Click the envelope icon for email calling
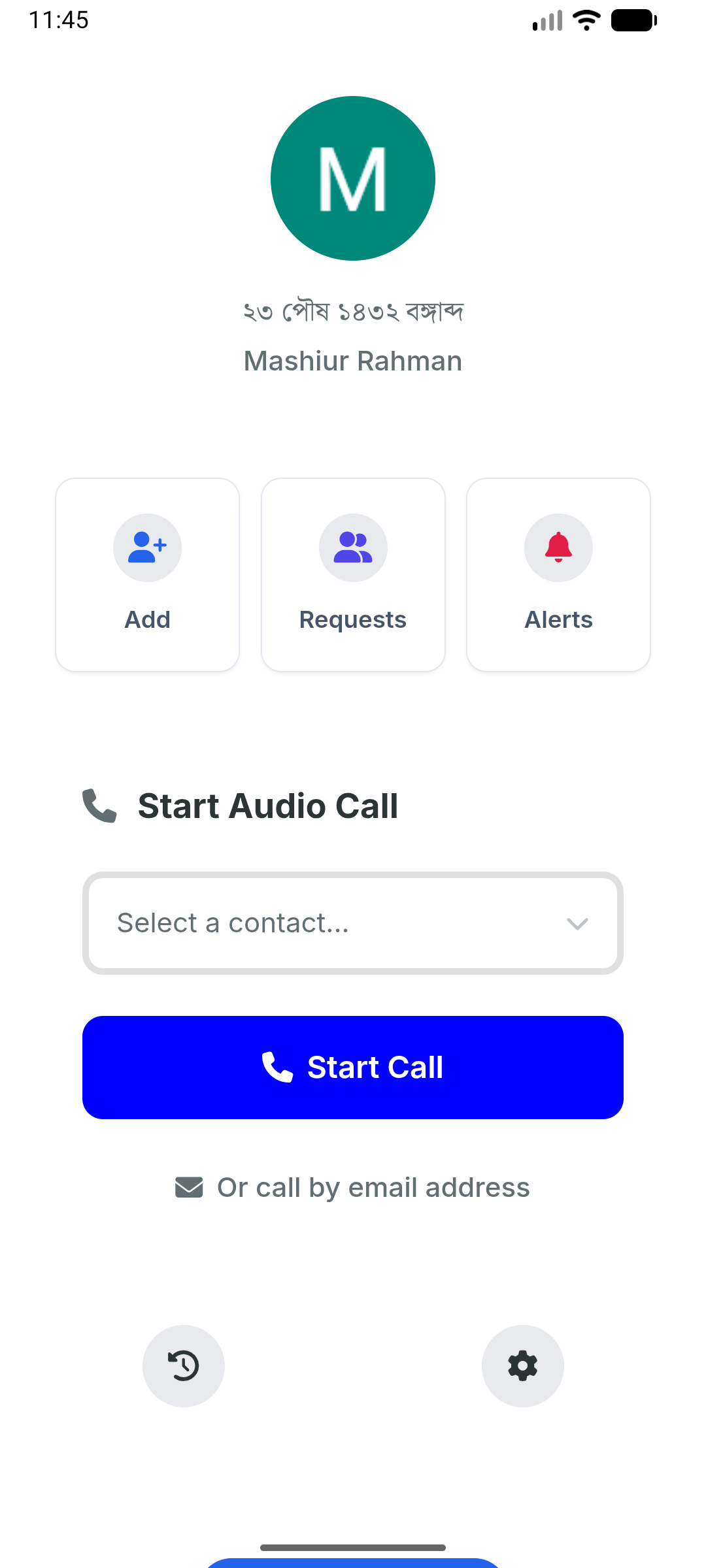Viewport: 706px width, 1568px height. click(188, 1188)
